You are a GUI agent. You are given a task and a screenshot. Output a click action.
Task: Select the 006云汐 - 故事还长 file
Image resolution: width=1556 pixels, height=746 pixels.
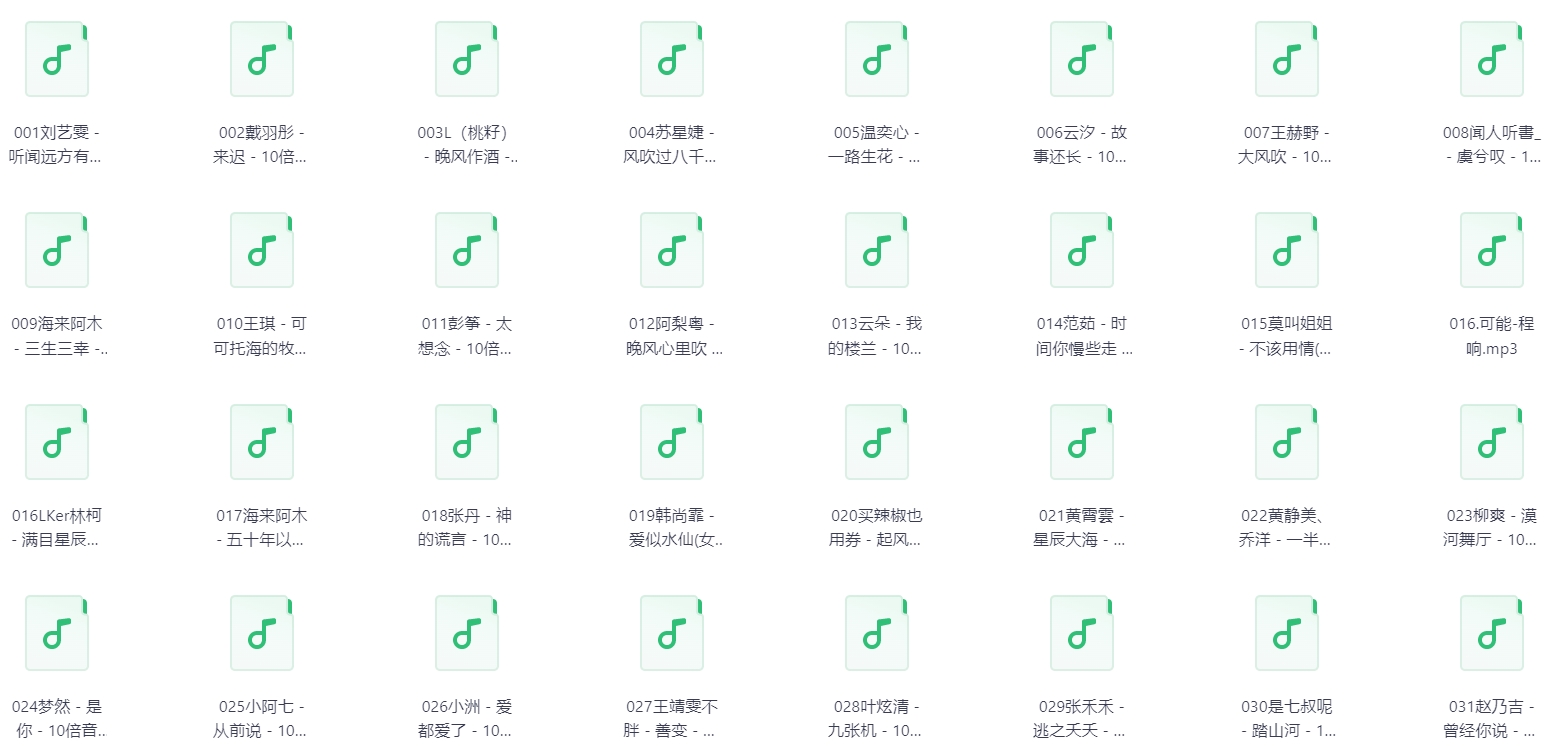click(1082, 60)
